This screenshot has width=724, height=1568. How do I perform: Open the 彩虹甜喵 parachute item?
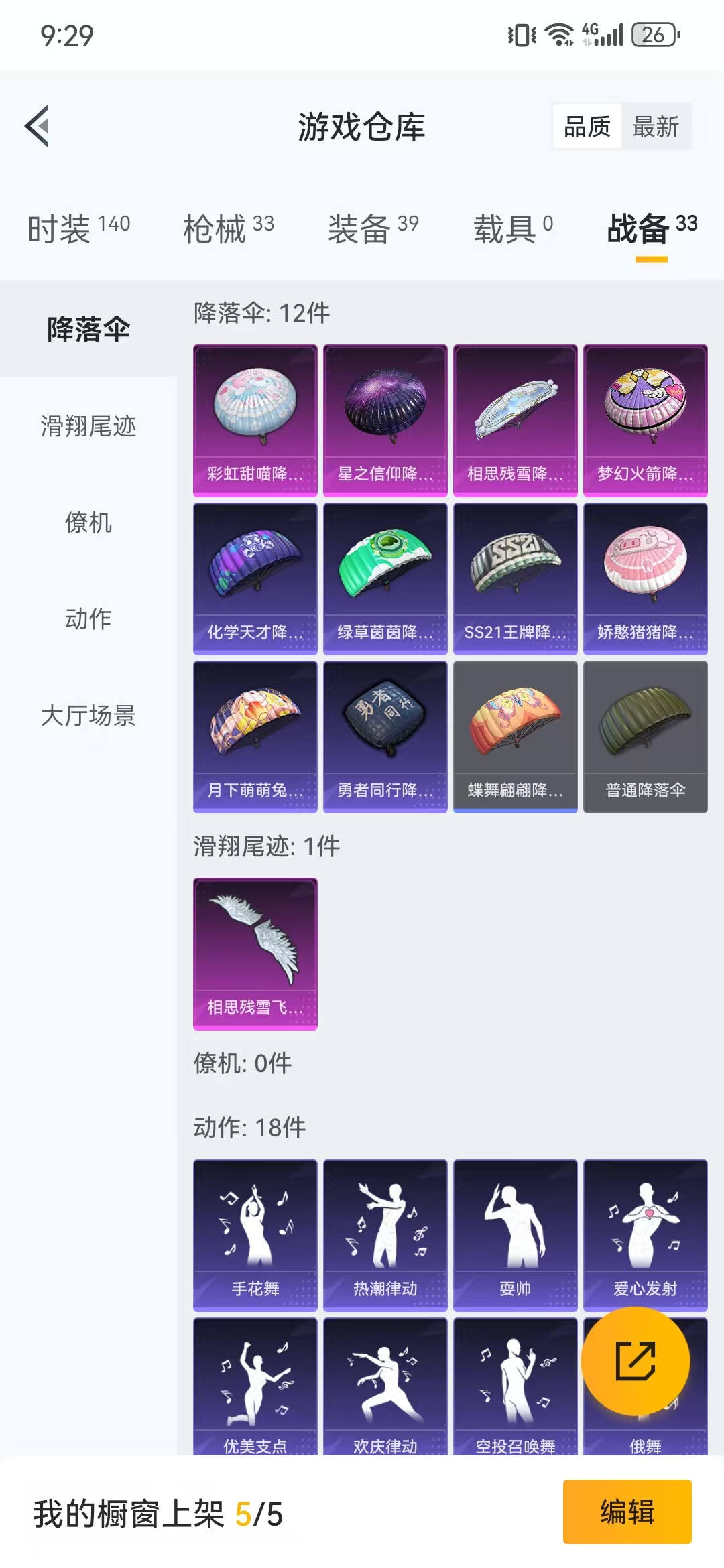coord(255,421)
